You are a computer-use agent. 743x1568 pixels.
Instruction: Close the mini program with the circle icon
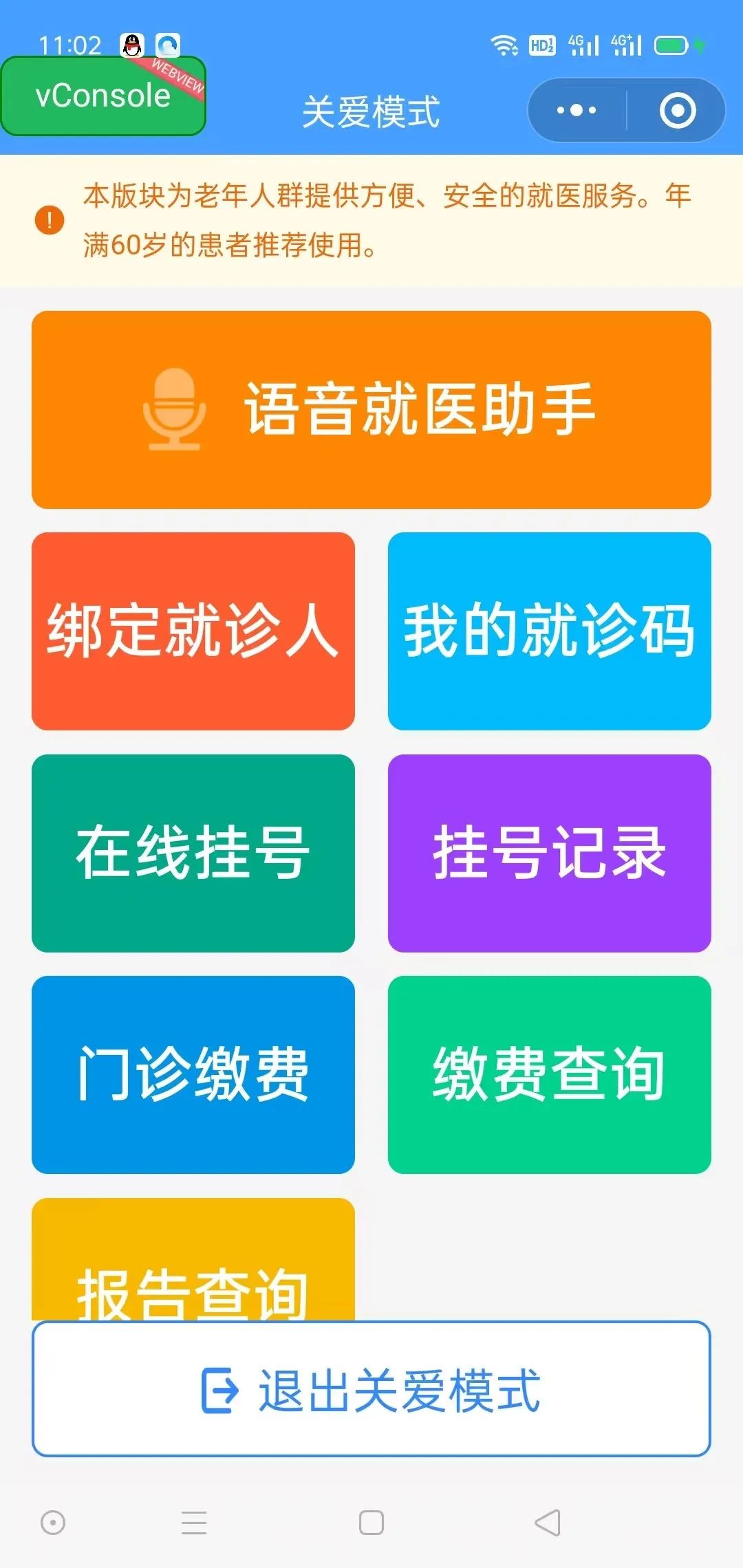(678, 110)
